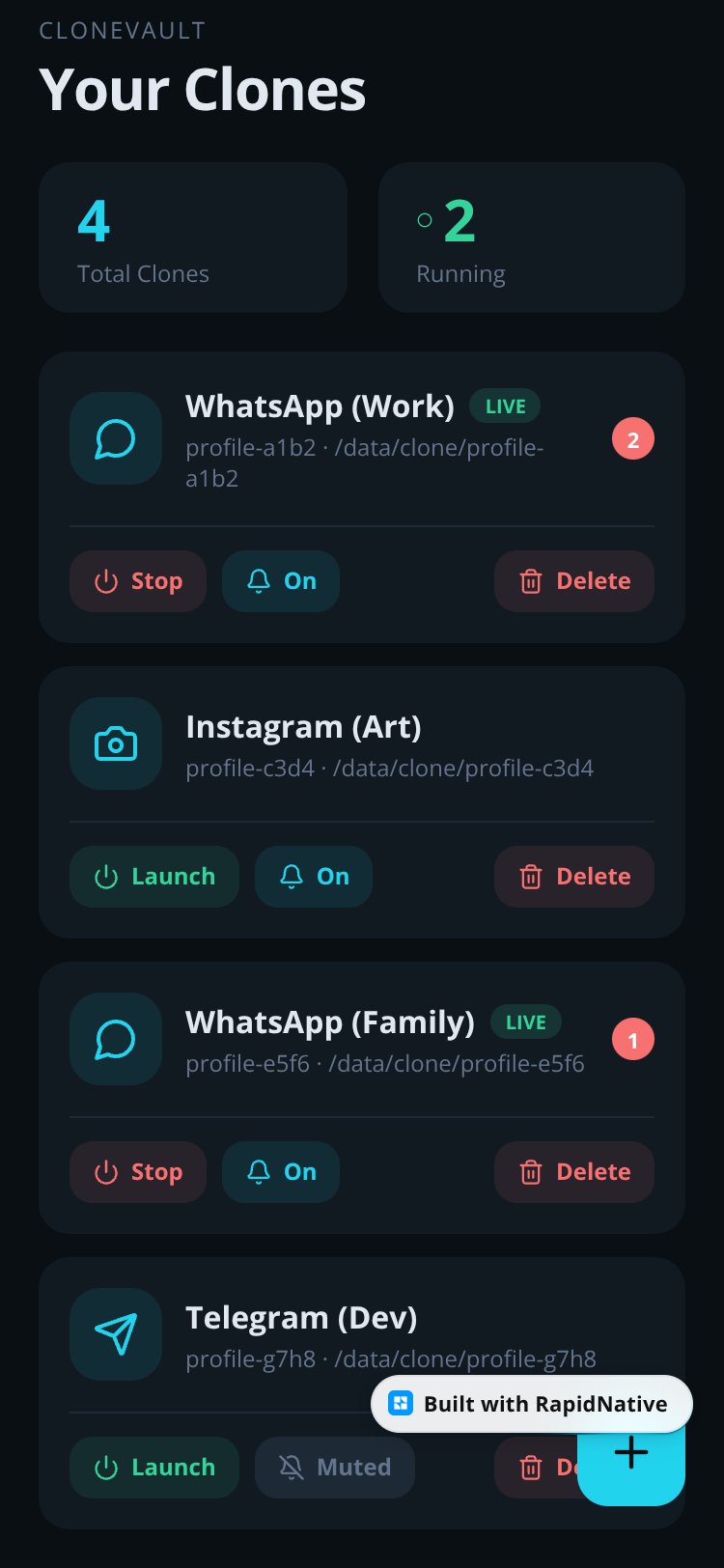Image resolution: width=724 pixels, height=1568 pixels.
Task: Delete the WhatsApp (Family) clone
Action: pos(574,1172)
